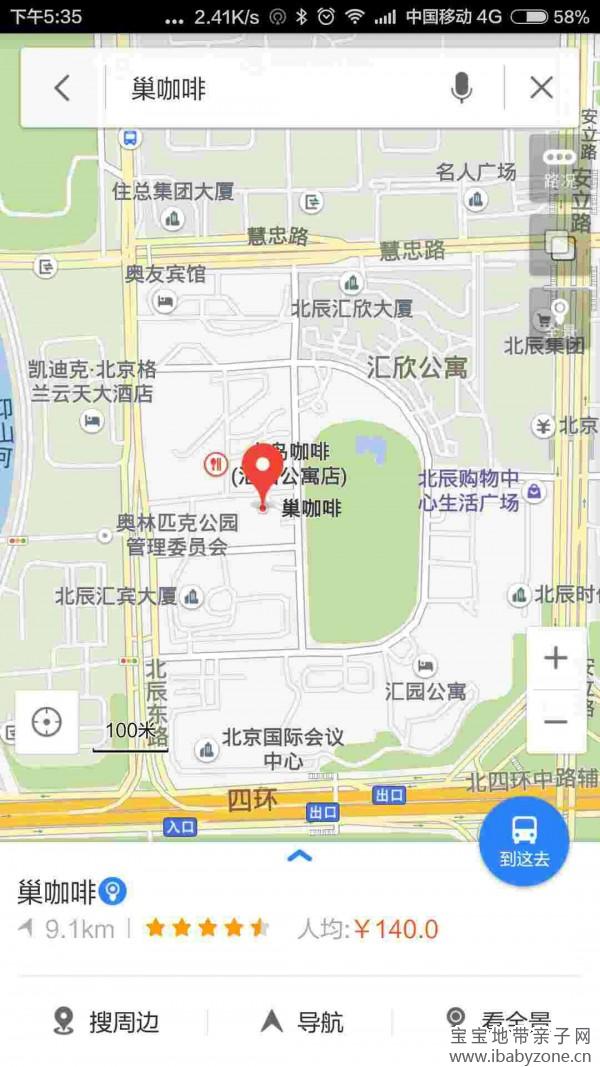Start 导航 navigation
The image size is (600, 1067).
(303, 1021)
